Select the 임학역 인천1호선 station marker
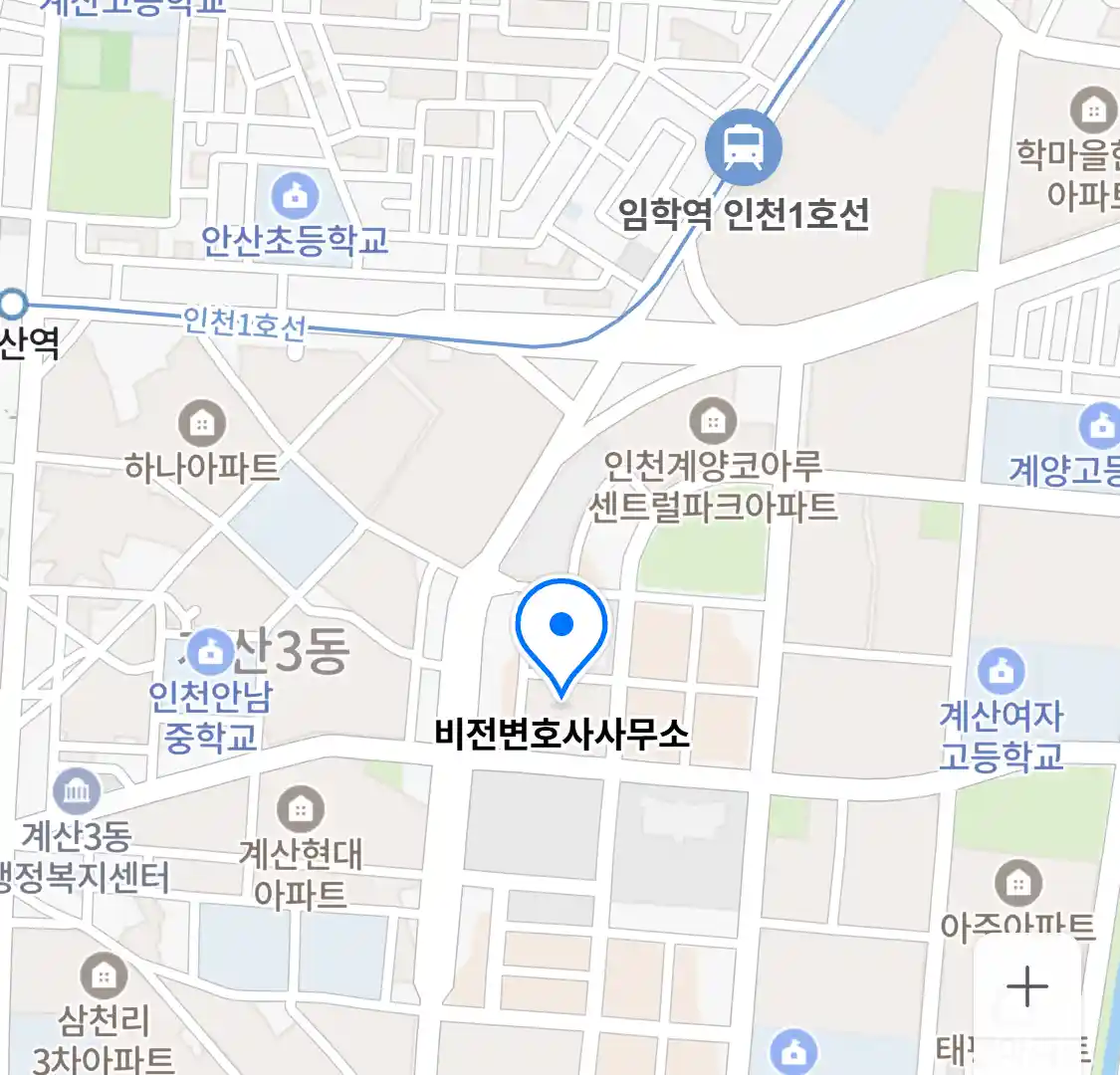This screenshot has width=1120, height=1075. pos(743,148)
